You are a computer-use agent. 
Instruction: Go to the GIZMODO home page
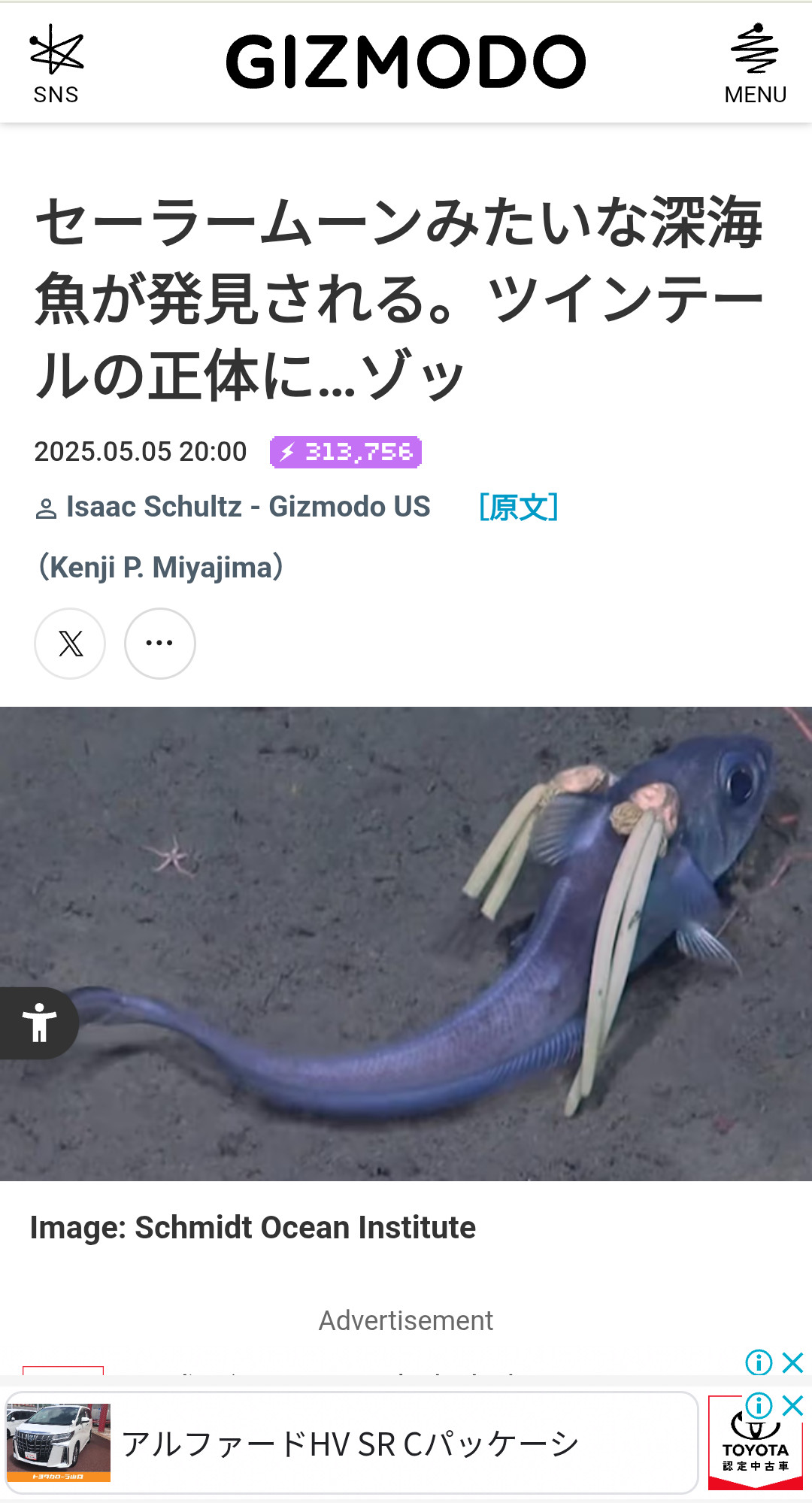406,62
